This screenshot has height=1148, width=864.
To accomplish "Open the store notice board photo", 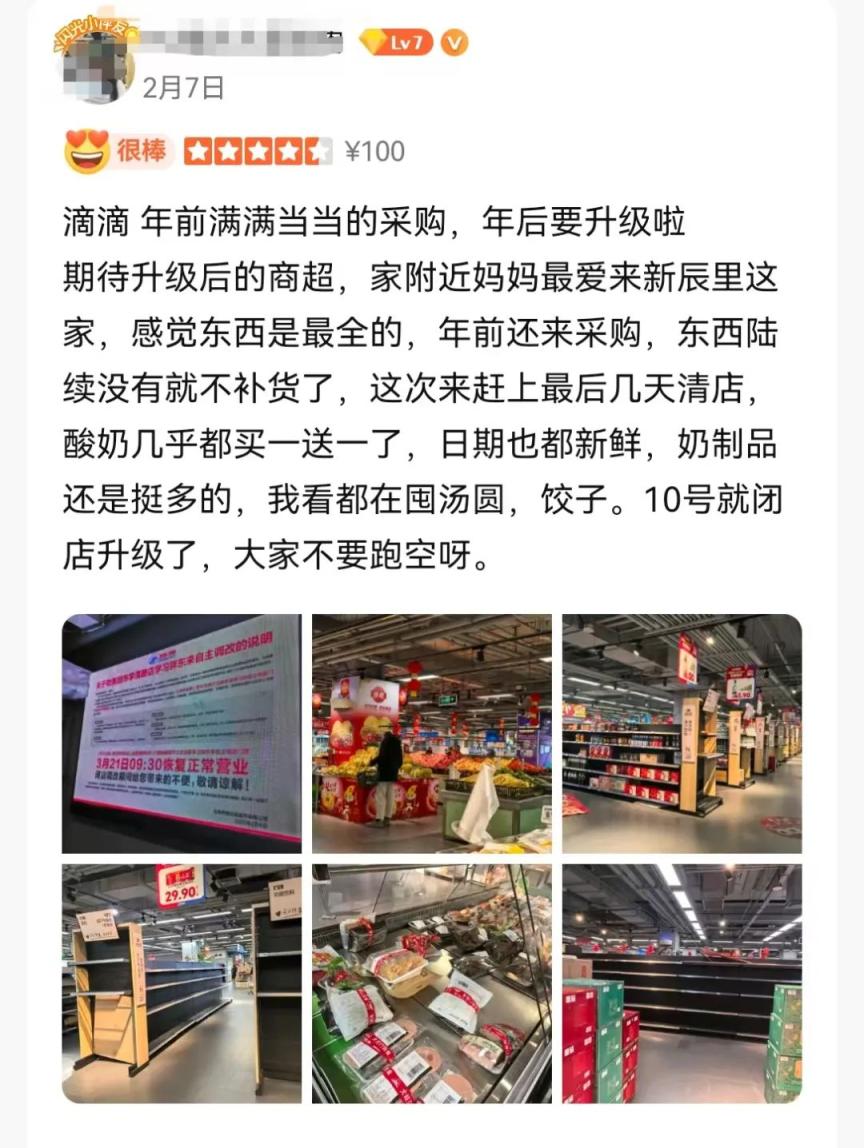I will pyautogui.click(x=182, y=733).
